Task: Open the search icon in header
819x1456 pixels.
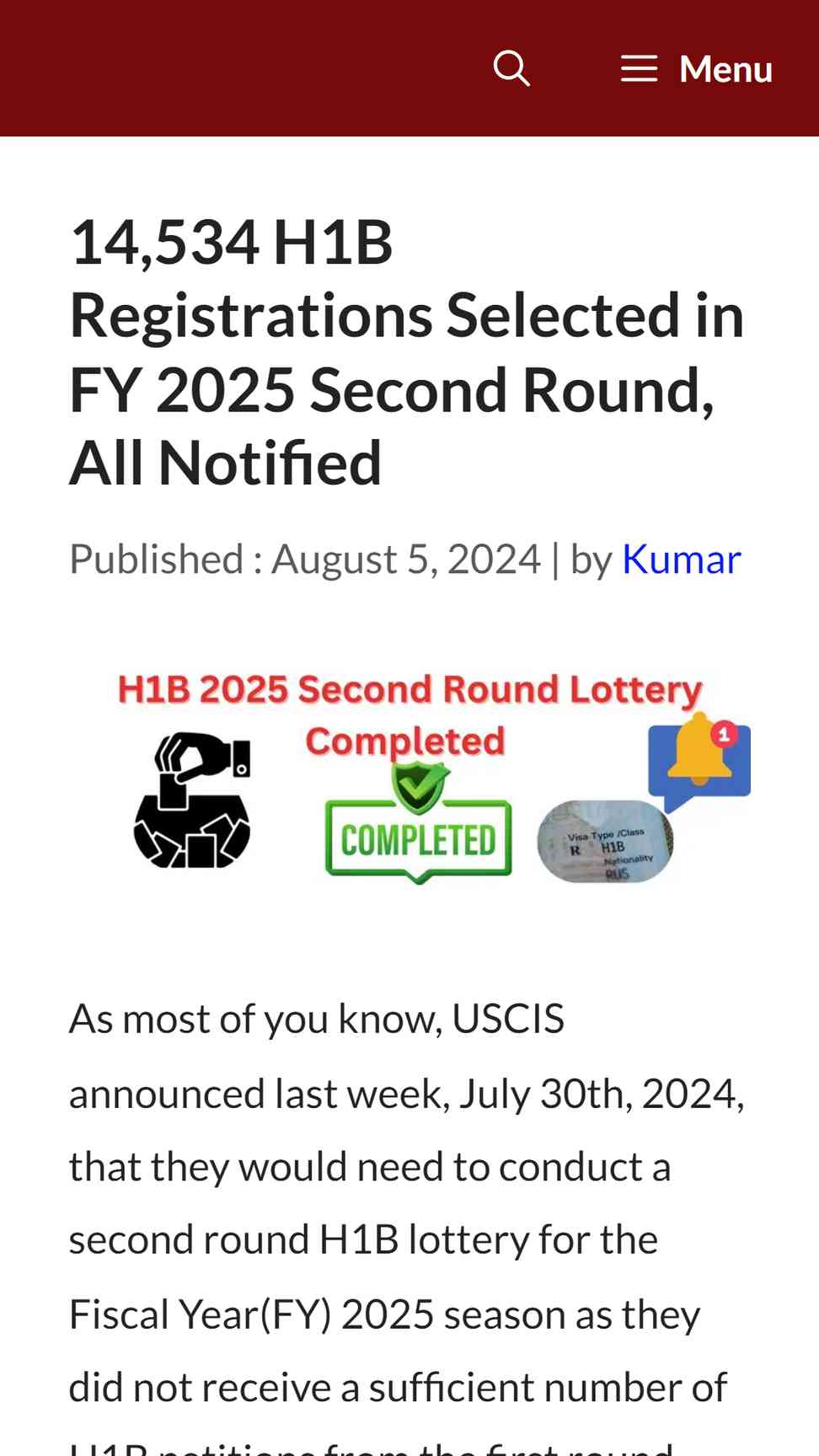Action: click(511, 68)
